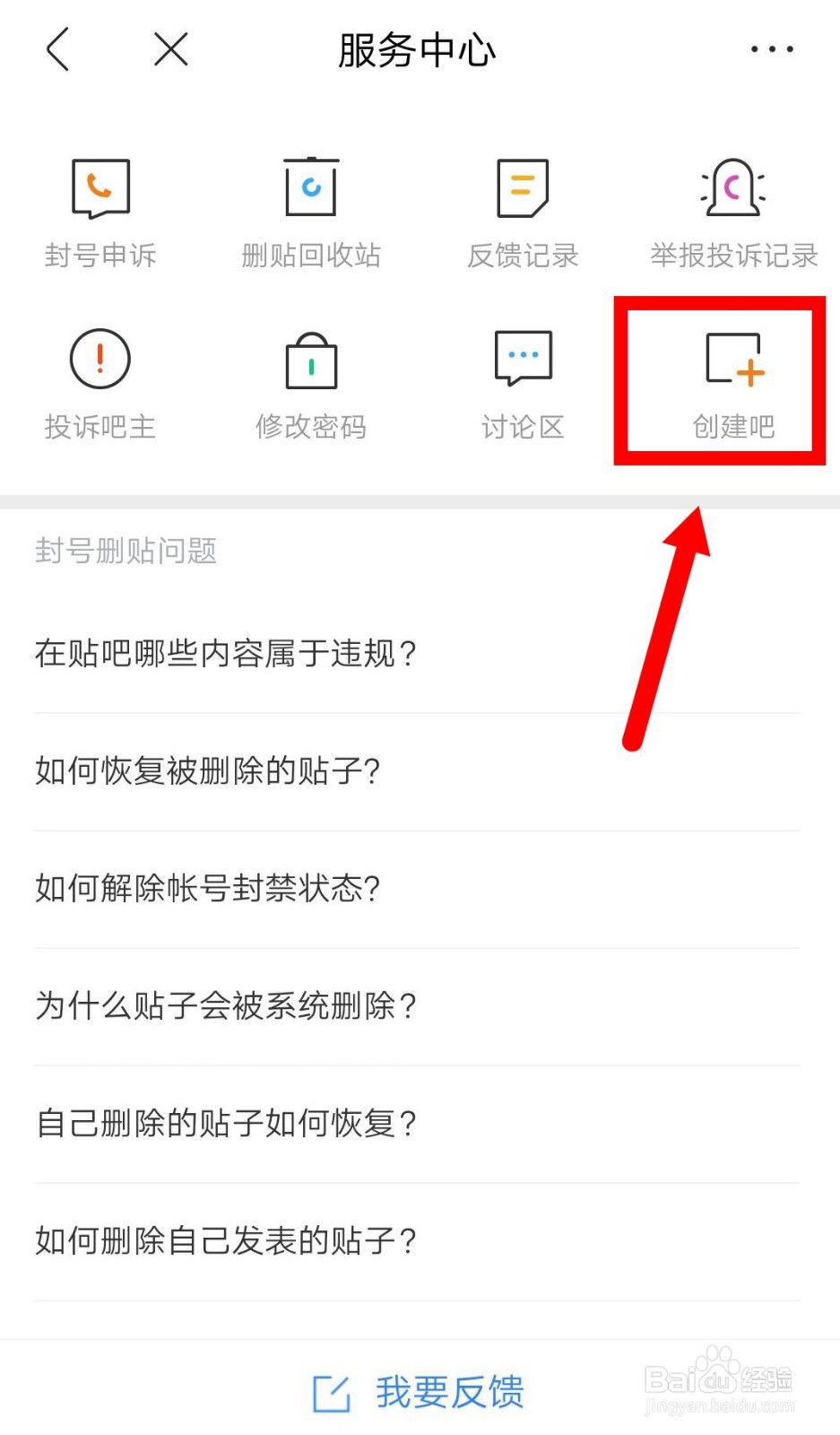Select the 服务中心 title bar
The width and height of the screenshot is (840, 1435).
[x=416, y=51]
